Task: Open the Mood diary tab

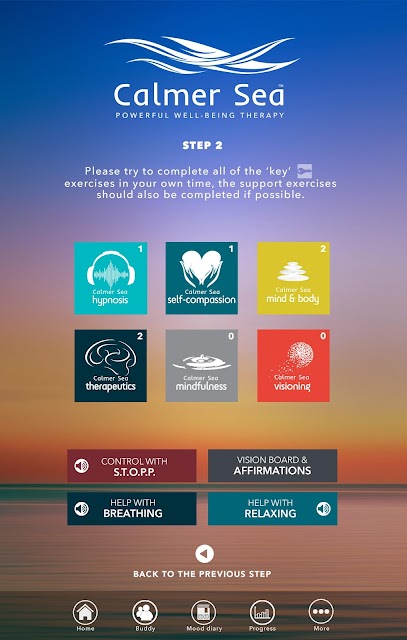Action: point(204,616)
